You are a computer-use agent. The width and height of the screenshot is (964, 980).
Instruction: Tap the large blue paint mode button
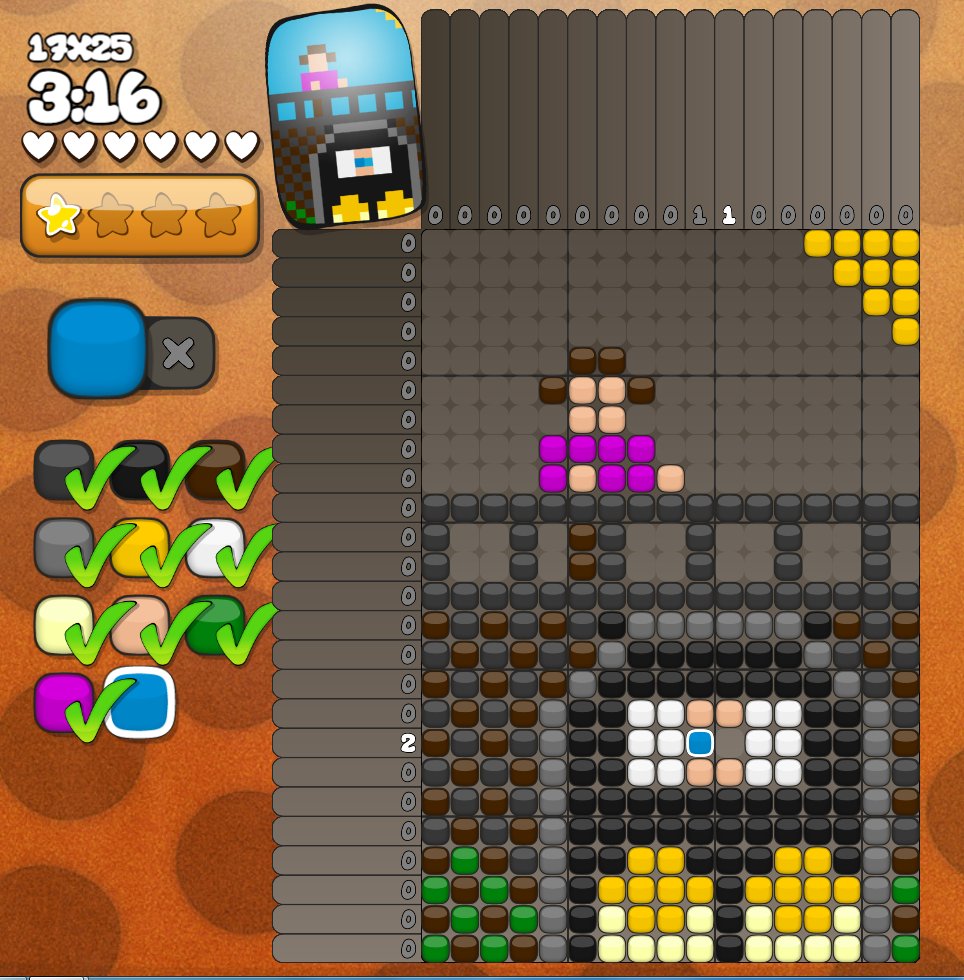point(98,348)
